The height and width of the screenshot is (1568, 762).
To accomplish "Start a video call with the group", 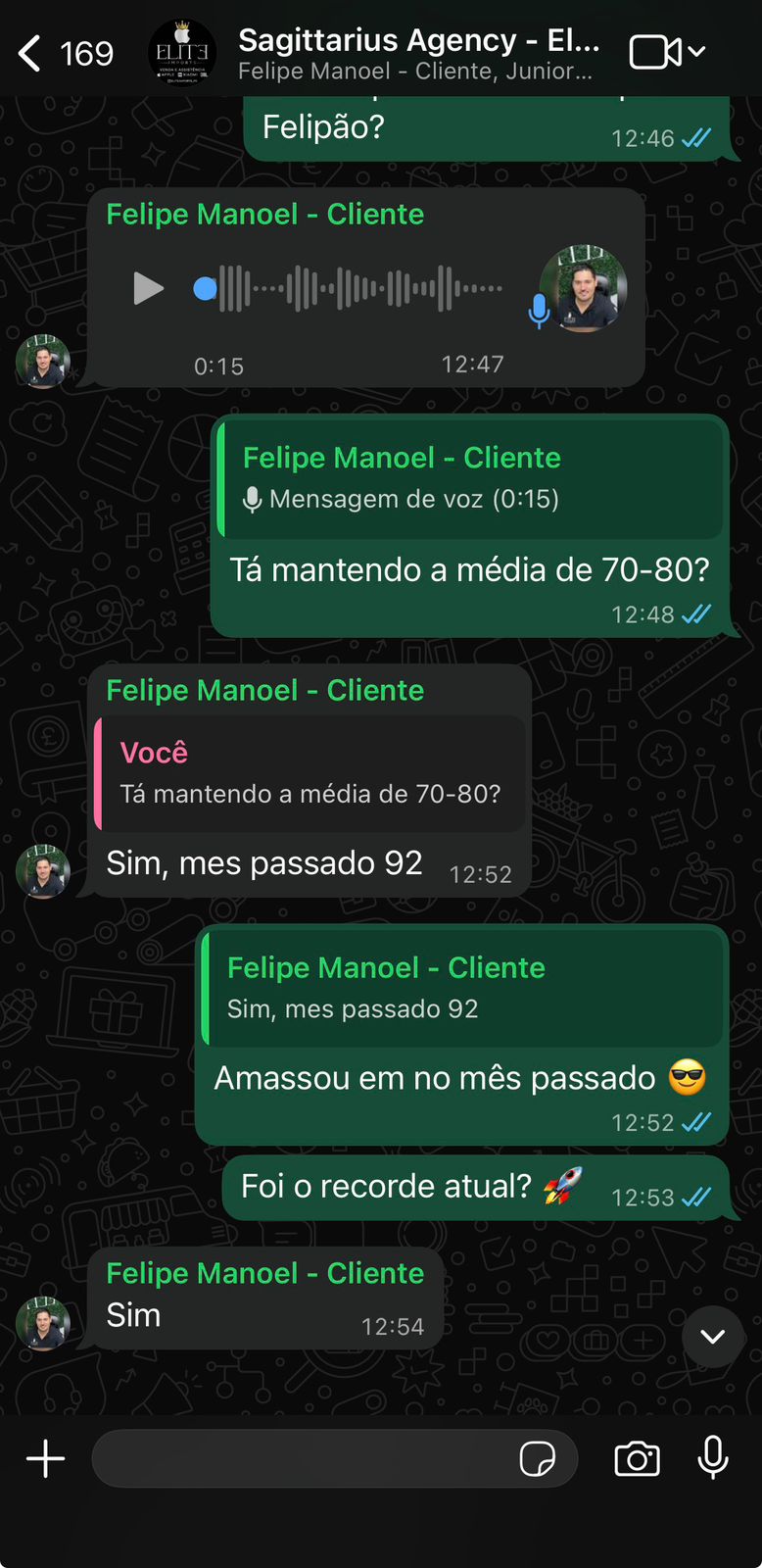I will [654, 52].
